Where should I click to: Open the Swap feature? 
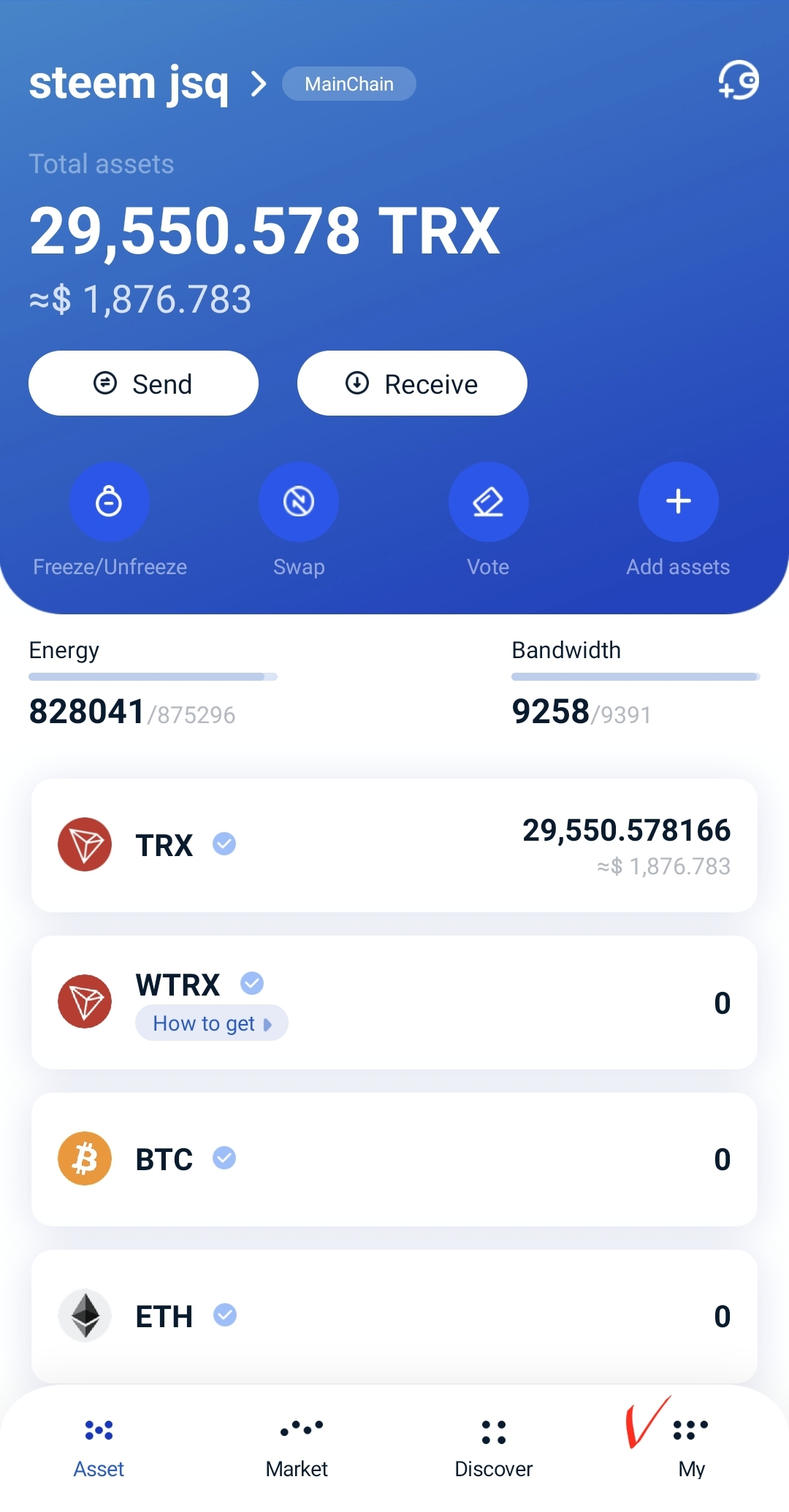click(299, 503)
